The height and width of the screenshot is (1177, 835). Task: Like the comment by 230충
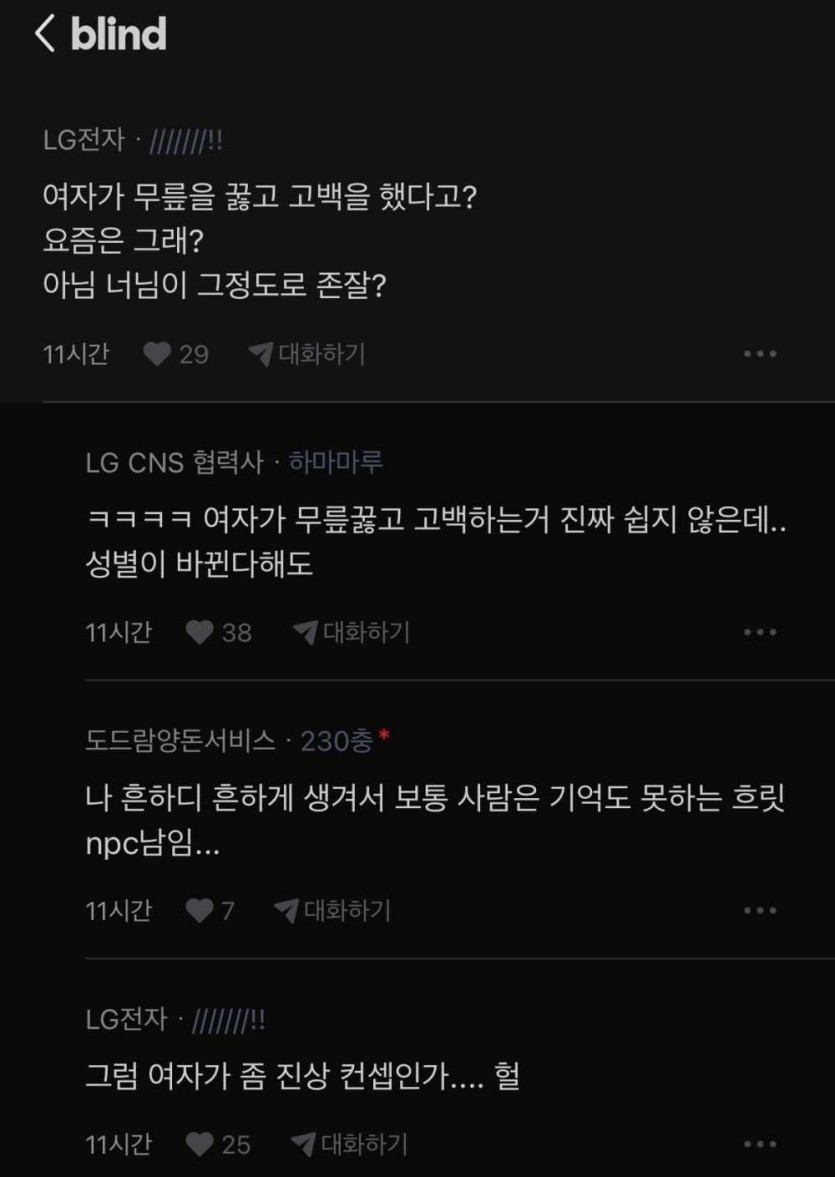tap(201, 910)
